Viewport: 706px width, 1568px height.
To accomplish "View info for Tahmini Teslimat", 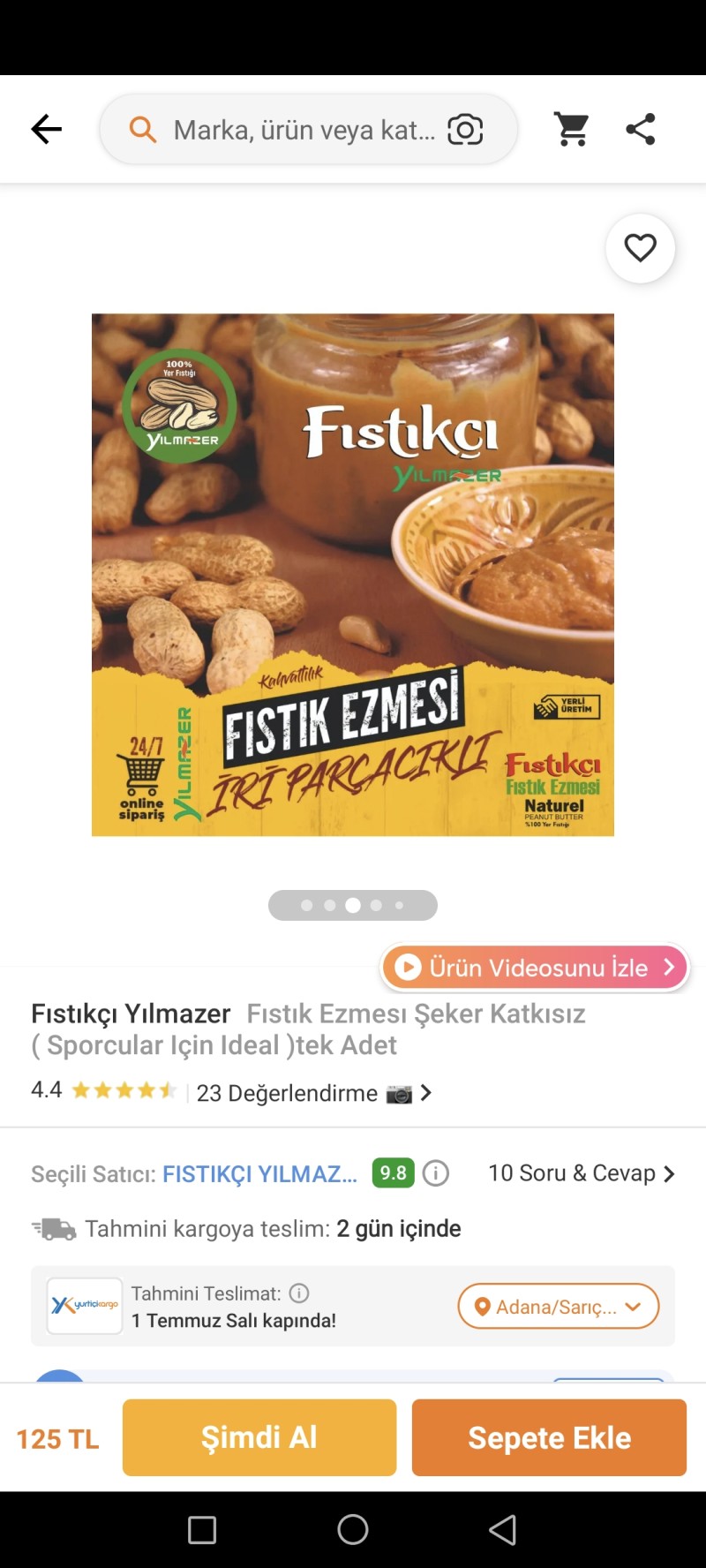I will coord(300,1293).
